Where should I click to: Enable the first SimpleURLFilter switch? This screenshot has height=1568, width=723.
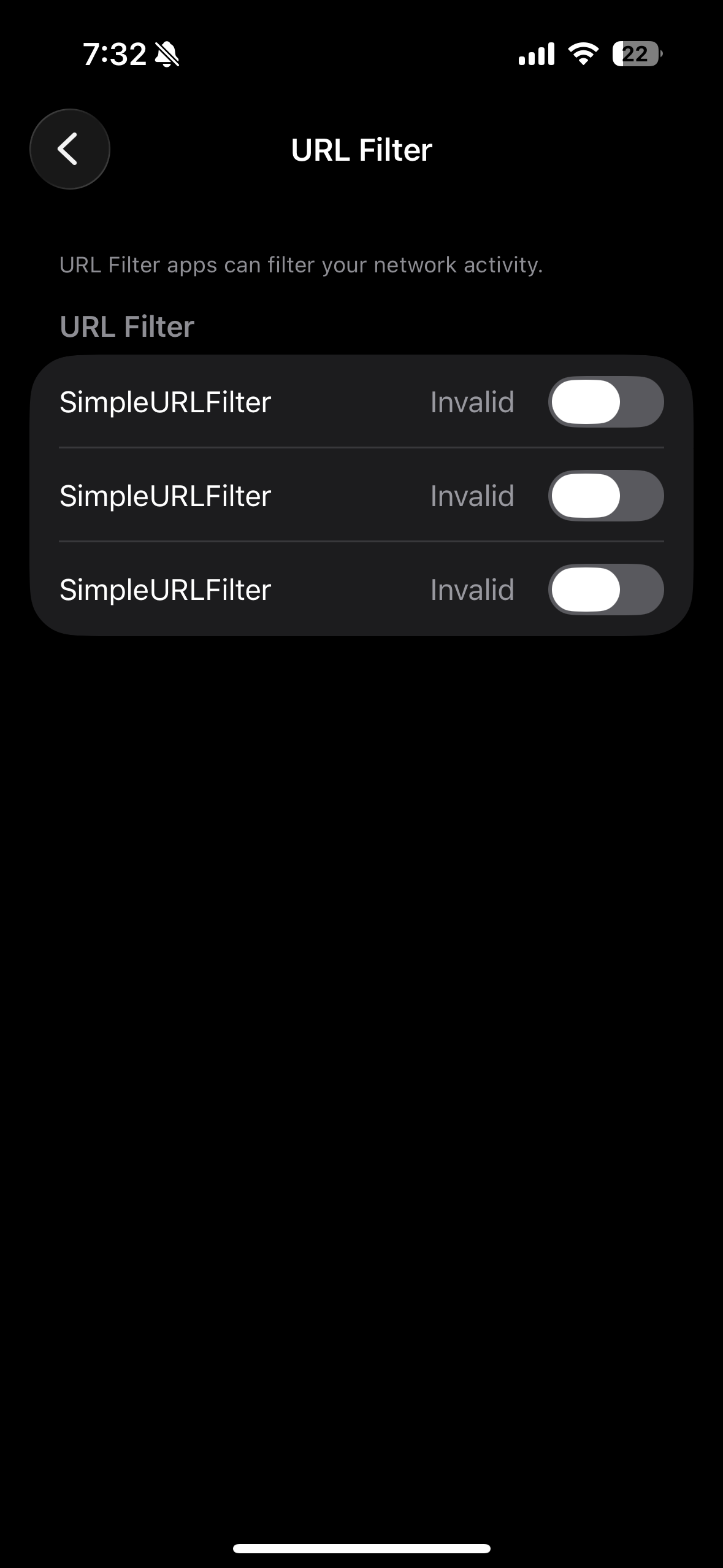[x=605, y=402]
